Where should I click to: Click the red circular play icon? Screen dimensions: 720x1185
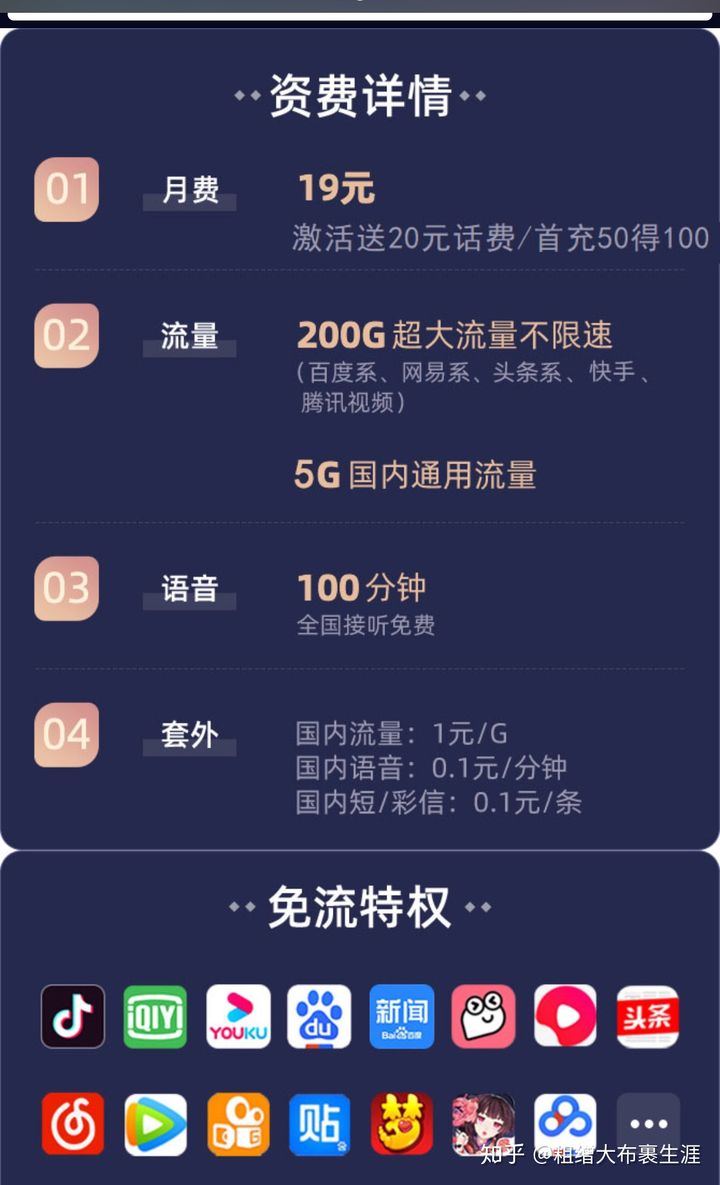(x=565, y=1017)
